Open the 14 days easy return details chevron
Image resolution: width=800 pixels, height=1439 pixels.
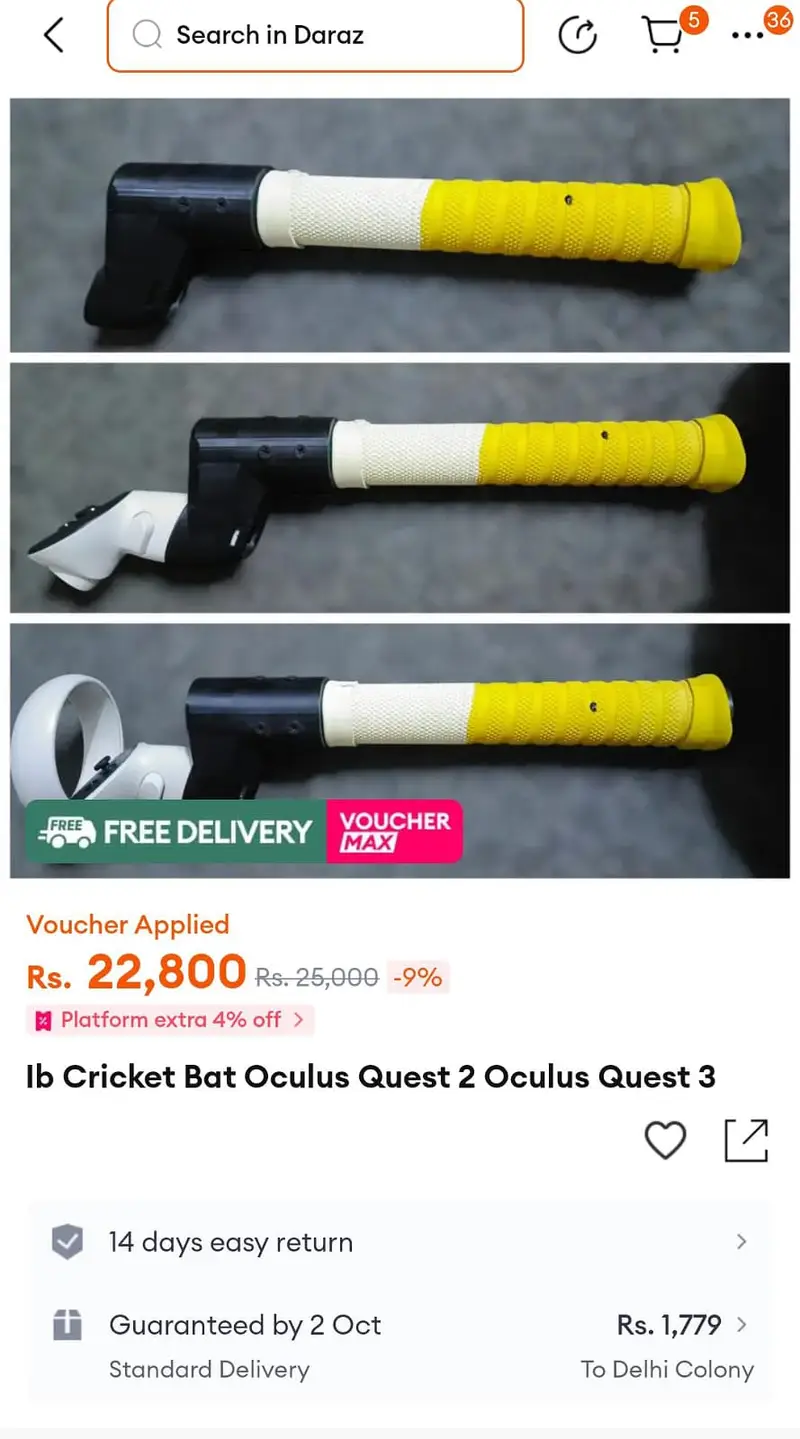tap(742, 1242)
